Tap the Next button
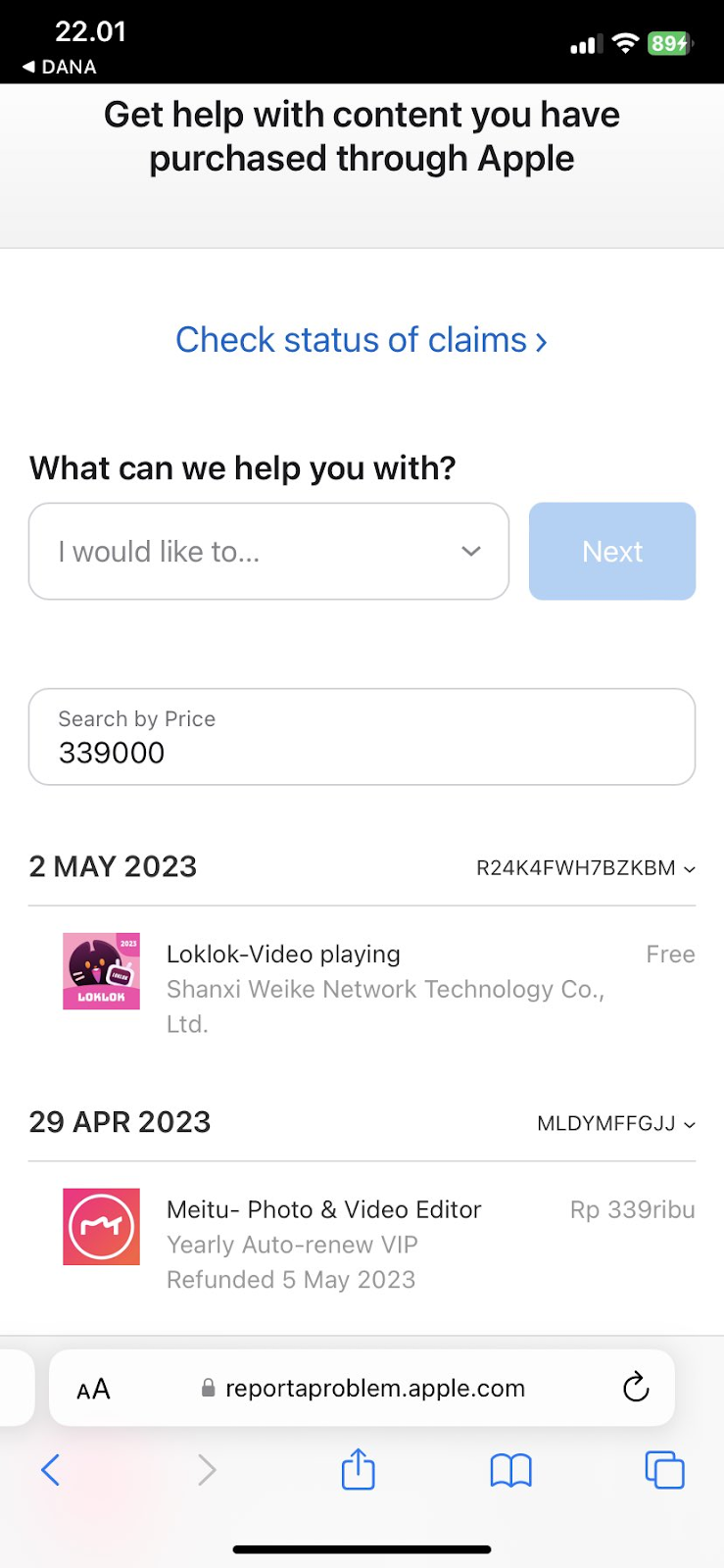 (x=611, y=552)
